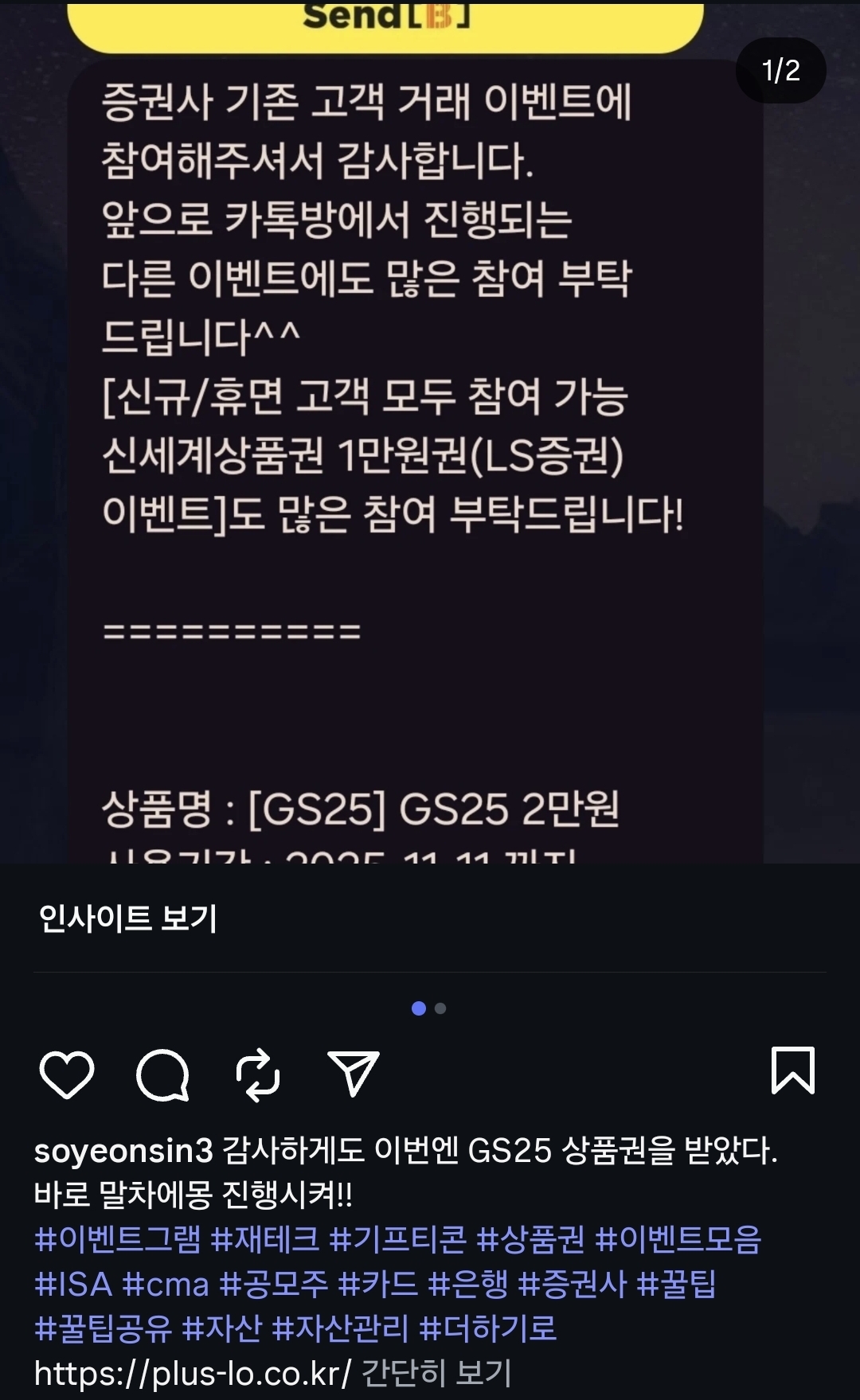Share the post via paper plane icon
The height and width of the screenshot is (1400, 860).
353,1074
